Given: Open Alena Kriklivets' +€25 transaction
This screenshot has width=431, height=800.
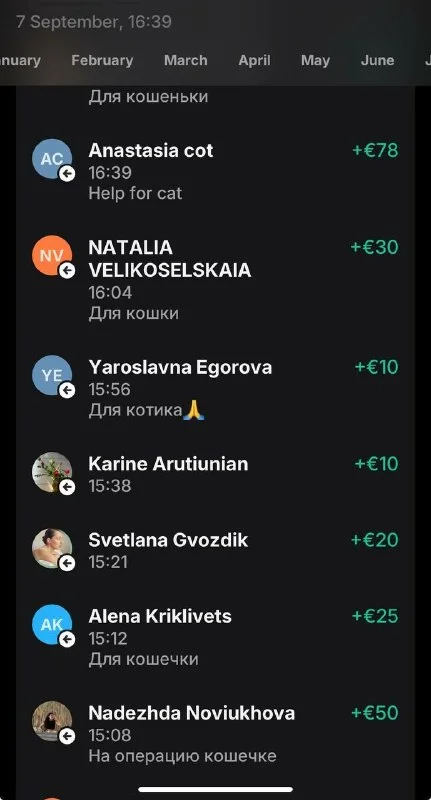Looking at the screenshot, I should 215,637.
